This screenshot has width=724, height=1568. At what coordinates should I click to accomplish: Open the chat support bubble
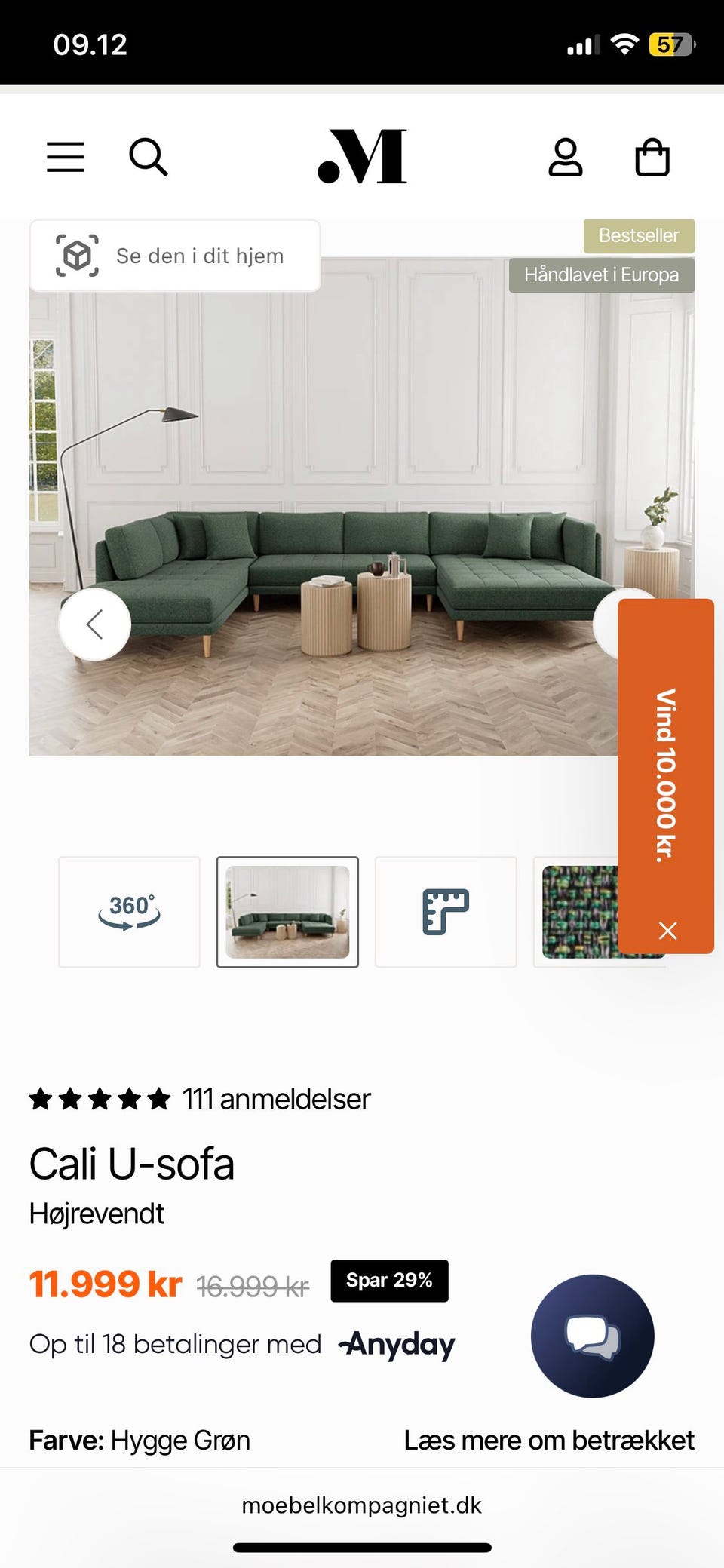pyautogui.click(x=593, y=1336)
